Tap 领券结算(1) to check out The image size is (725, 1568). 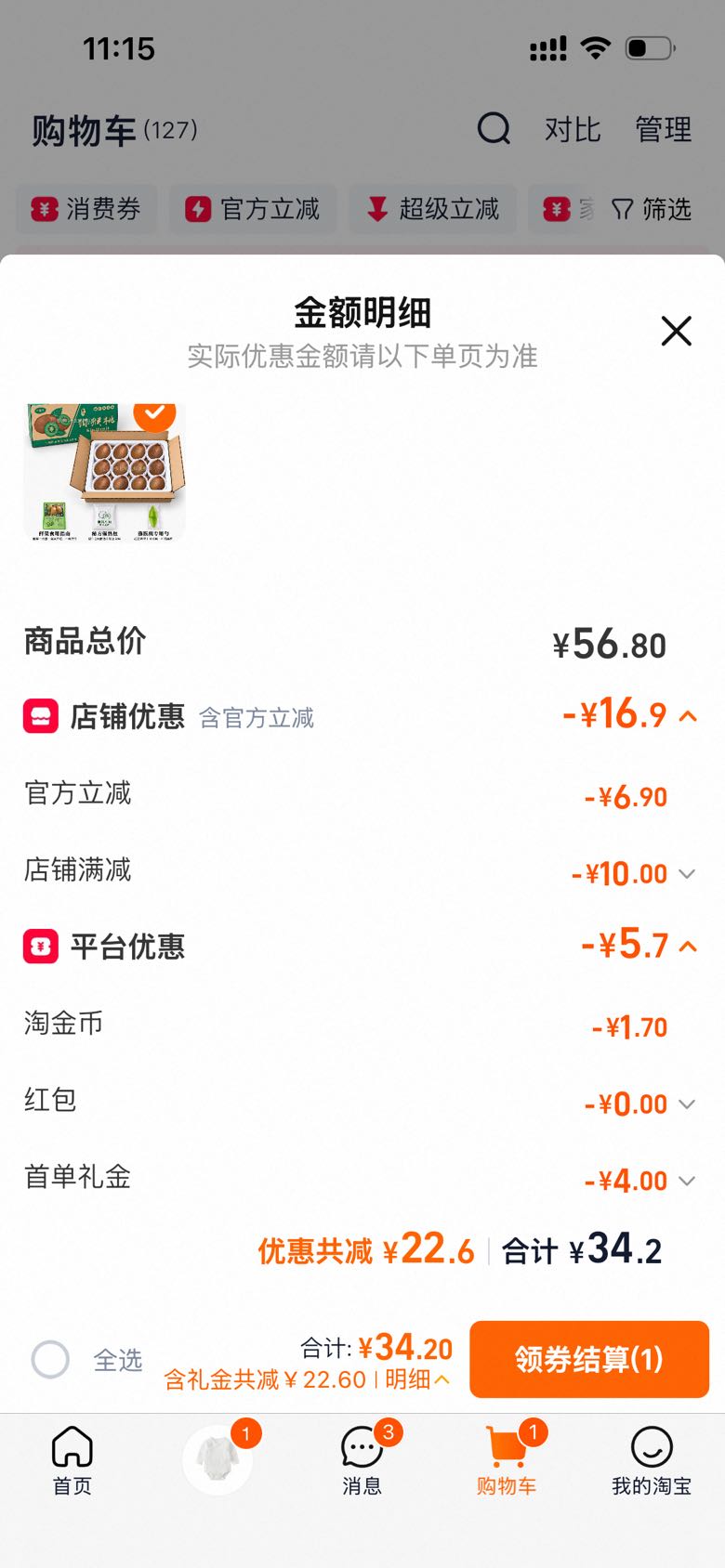pos(589,1359)
